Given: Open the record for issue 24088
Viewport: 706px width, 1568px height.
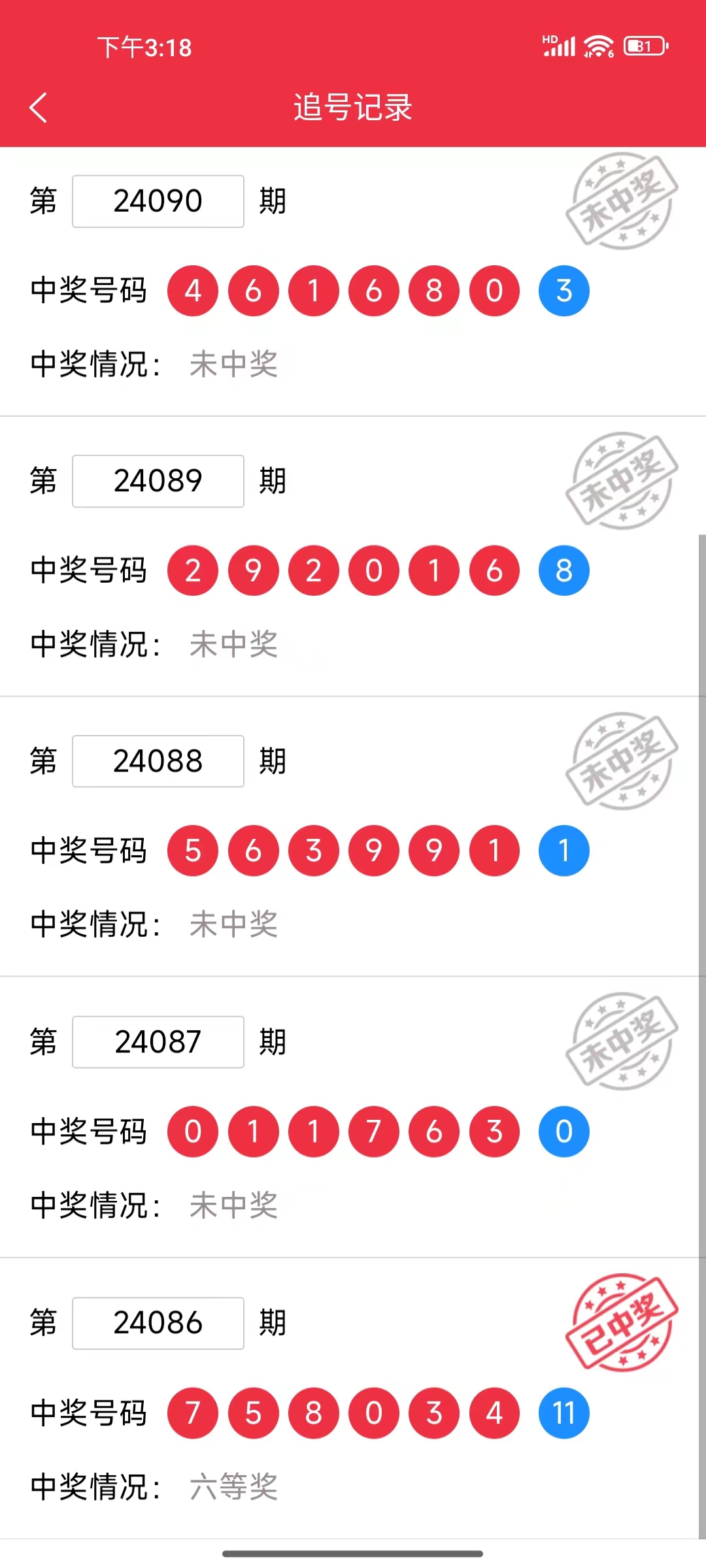Looking at the screenshot, I should point(353,837).
